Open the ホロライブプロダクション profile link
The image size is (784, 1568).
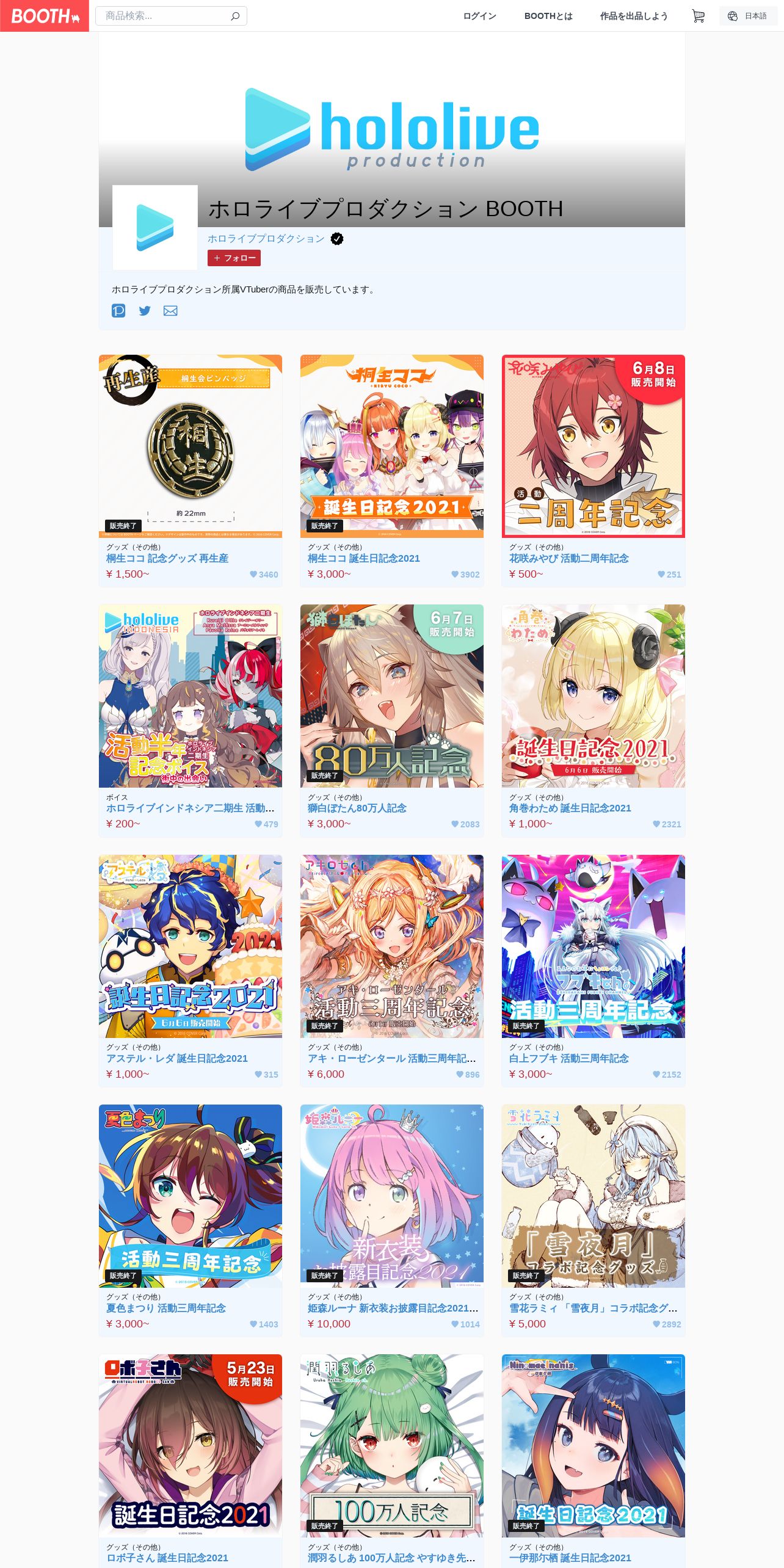266,239
